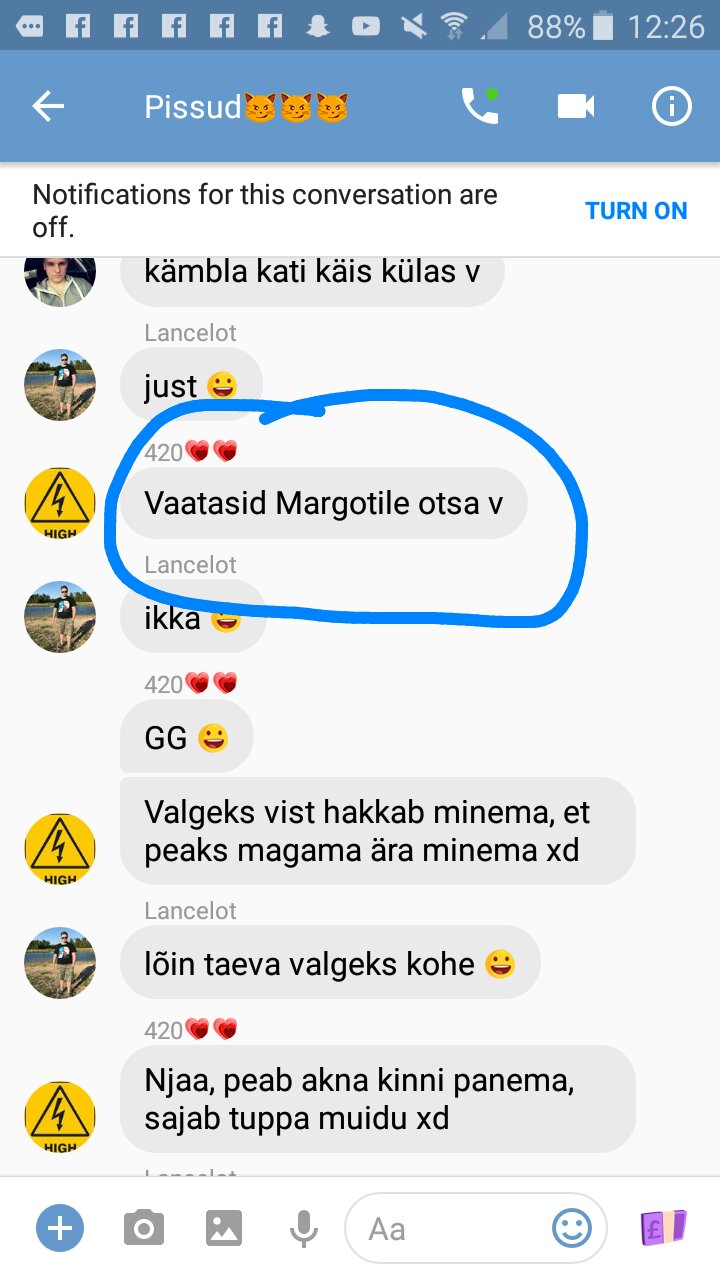Open the emoji picker smiley
The height and width of the screenshot is (1280, 720).
pos(572,1228)
